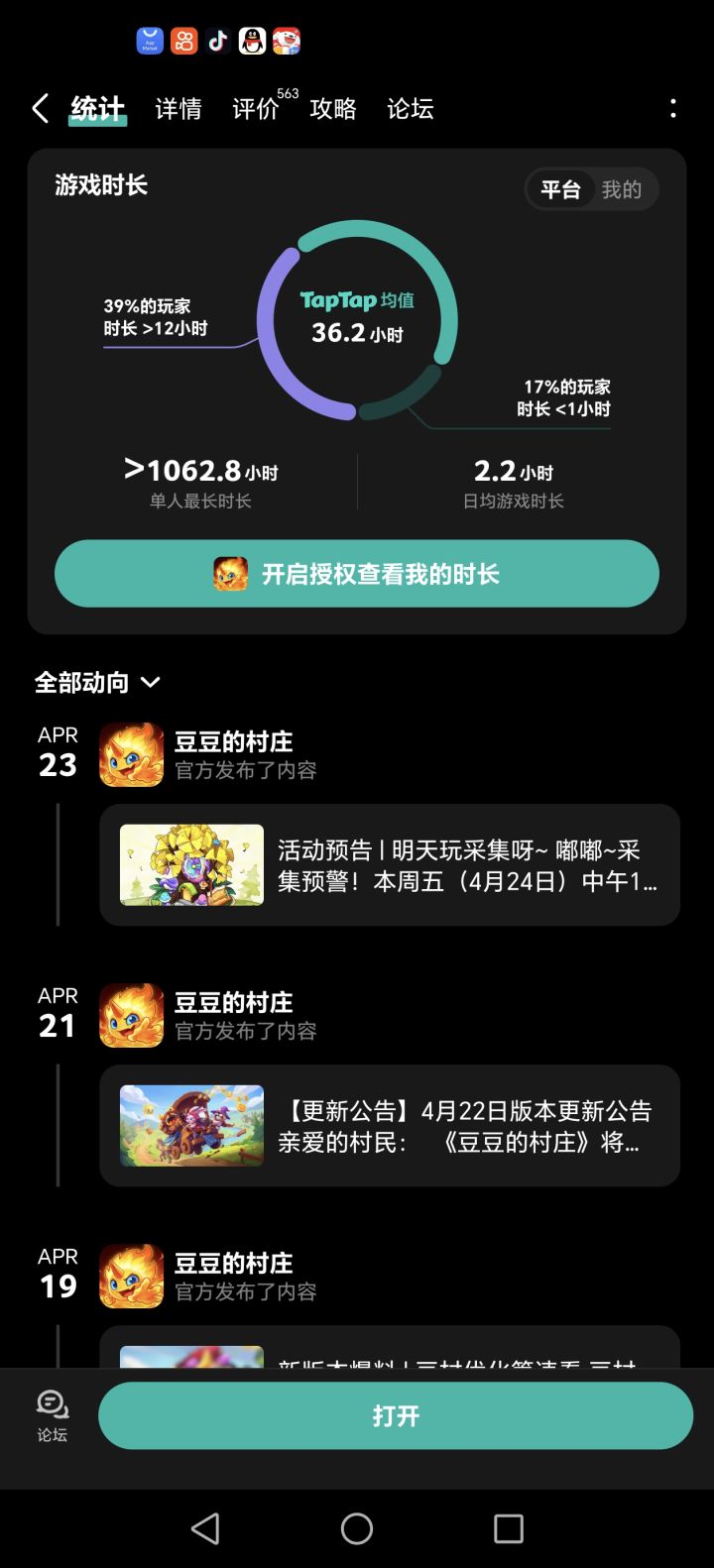Tap the Kuaishou notification icon

click(x=184, y=41)
